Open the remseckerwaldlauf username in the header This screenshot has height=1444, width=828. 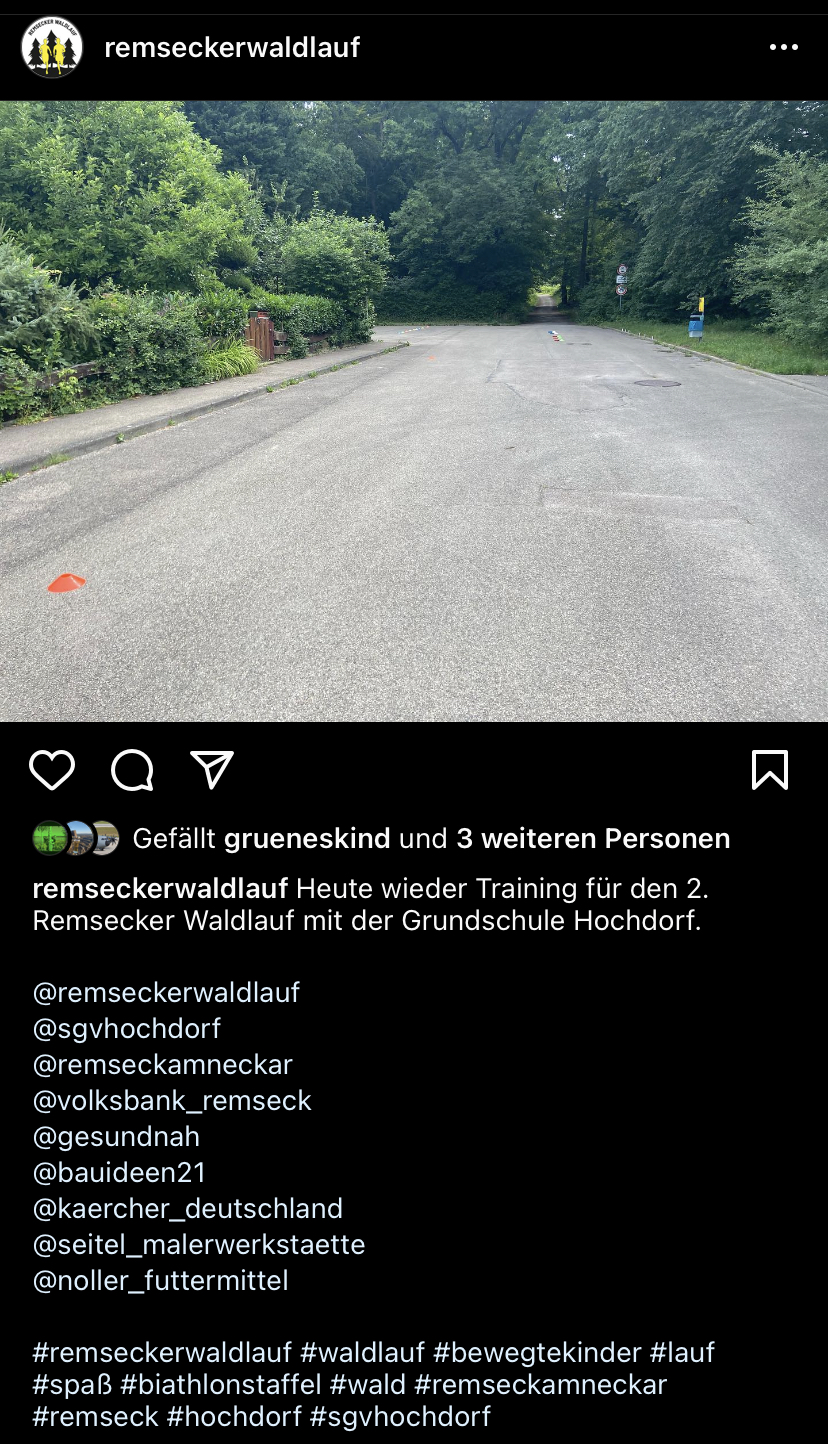[232, 47]
